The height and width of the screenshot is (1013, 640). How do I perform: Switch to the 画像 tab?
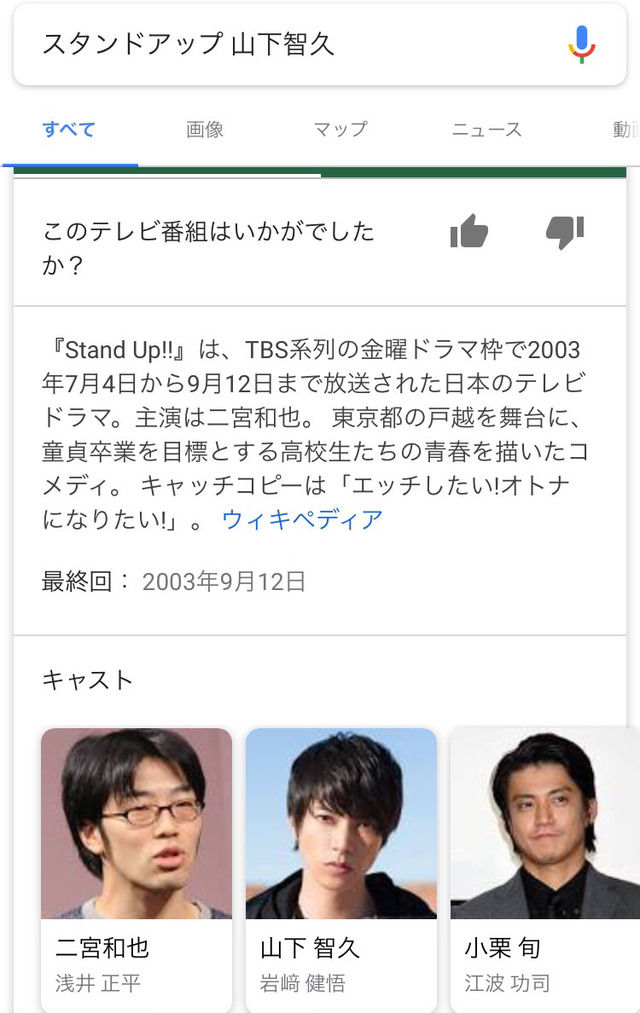[204, 129]
